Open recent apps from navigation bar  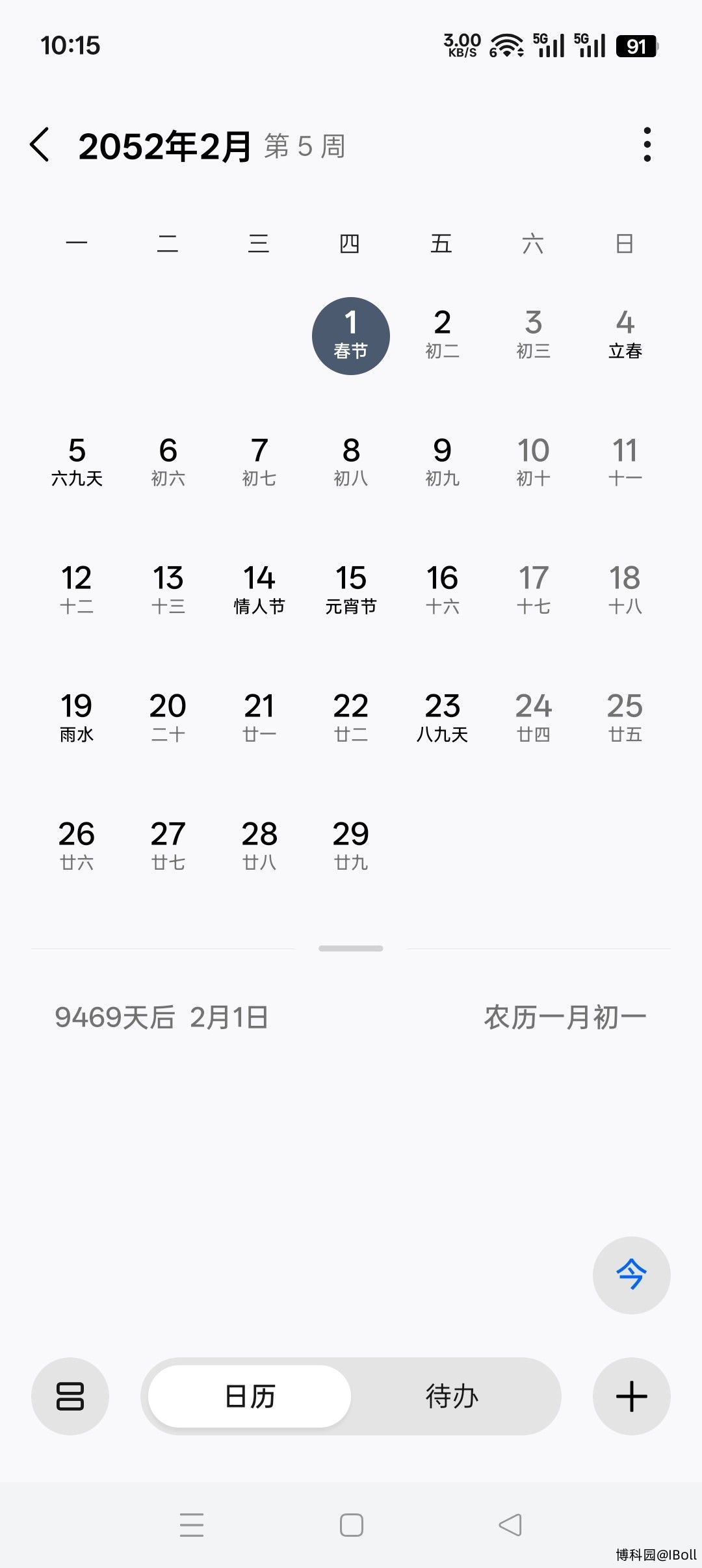pos(192,1524)
